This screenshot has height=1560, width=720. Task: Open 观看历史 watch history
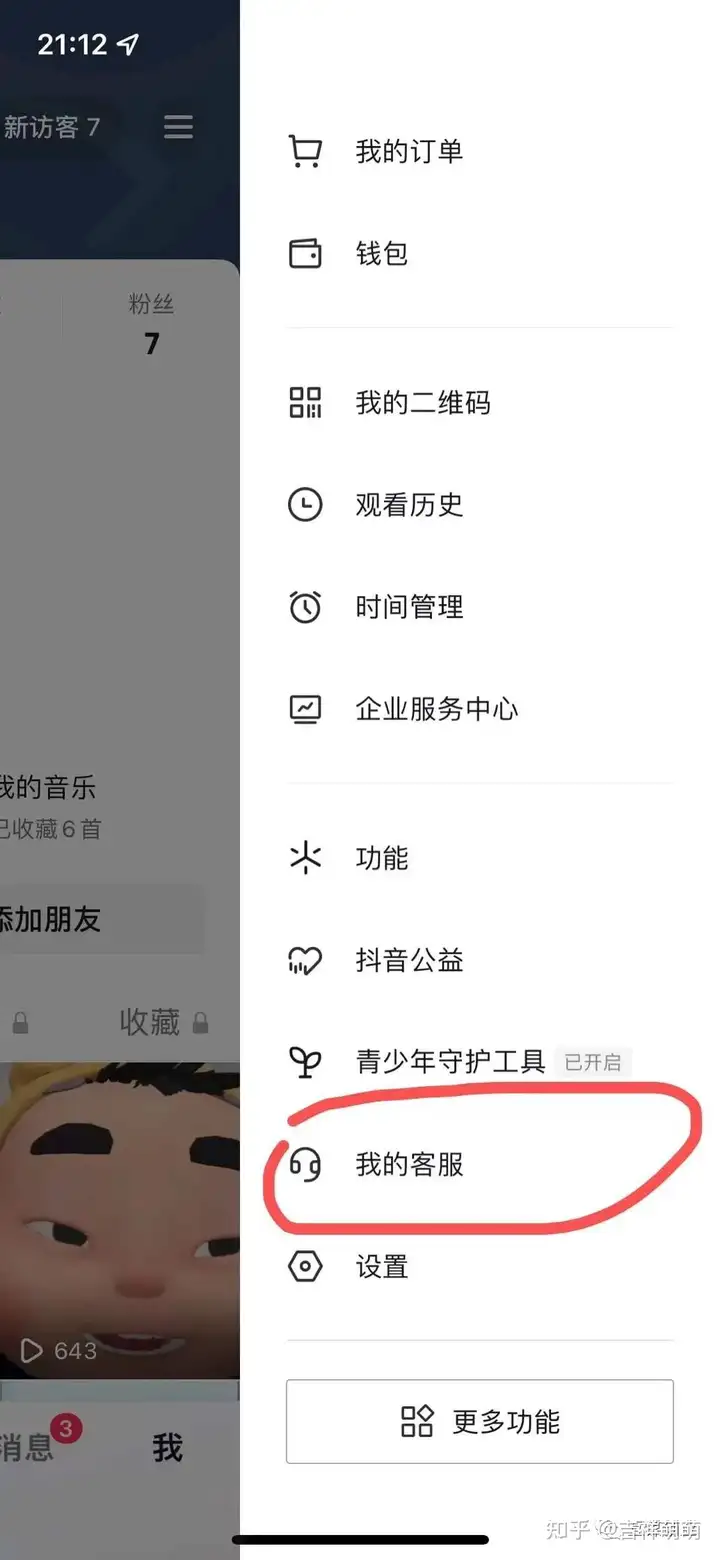click(x=480, y=505)
